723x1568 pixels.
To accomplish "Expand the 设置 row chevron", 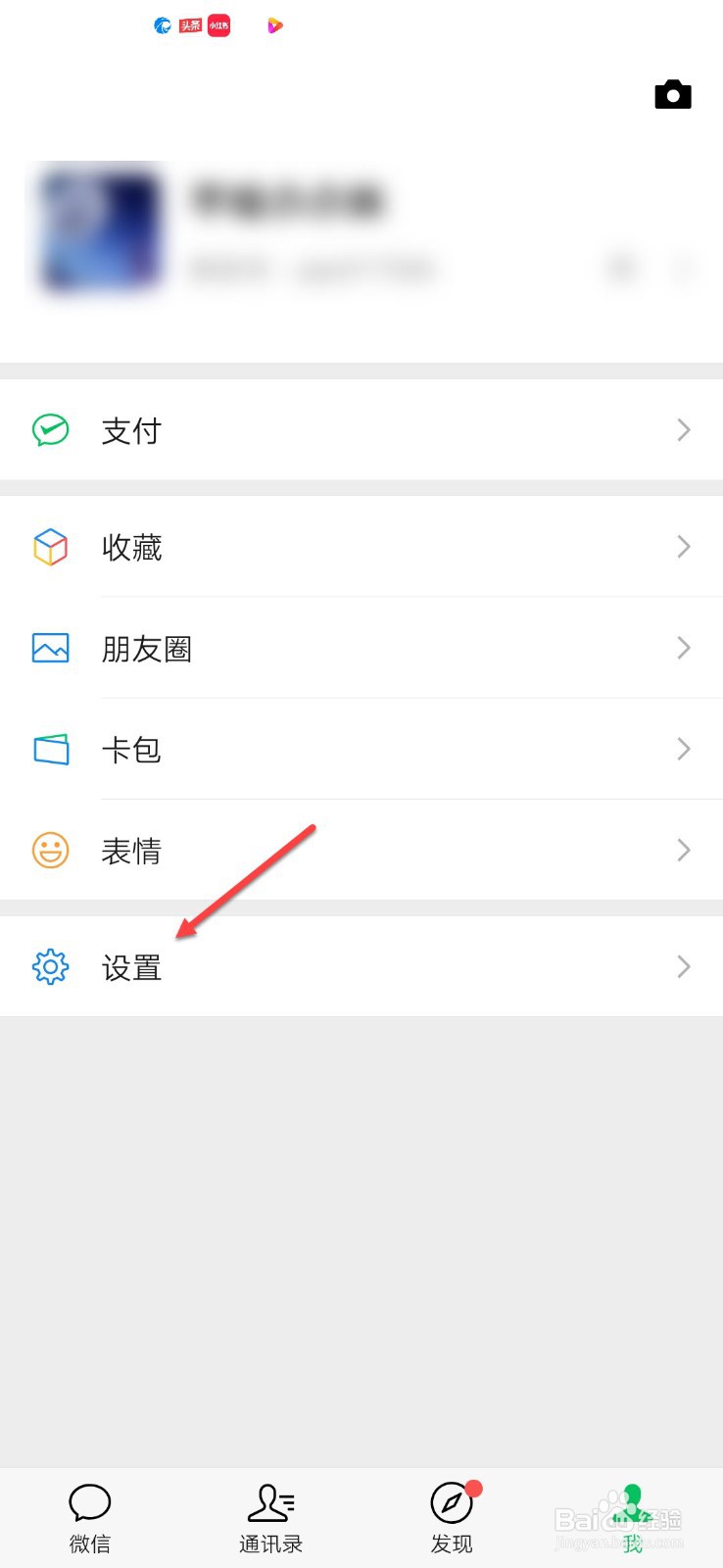I will [683, 966].
